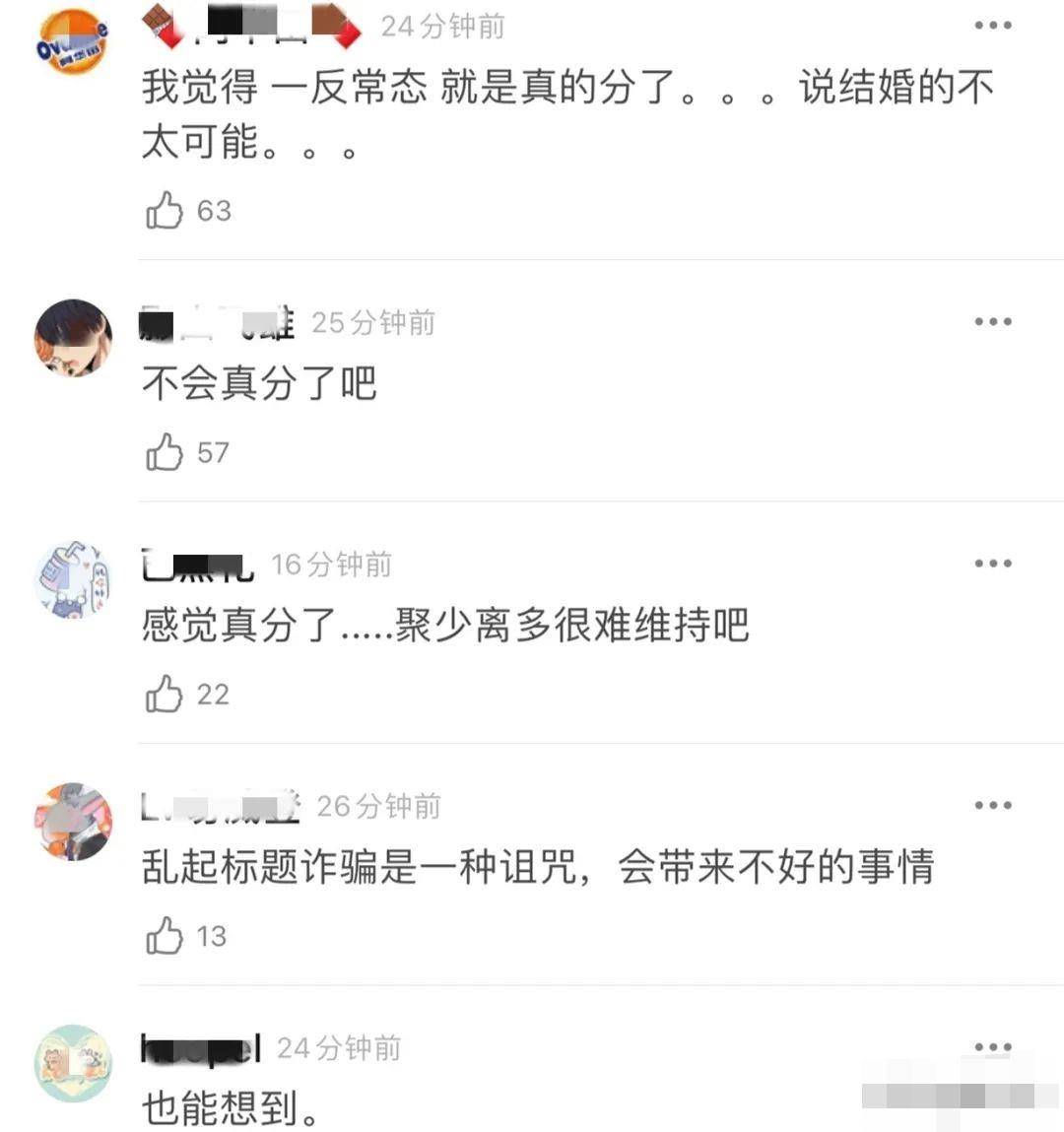Like the comment about 聚少离多
This screenshot has width=1064, height=1132.
click(165, 695)
